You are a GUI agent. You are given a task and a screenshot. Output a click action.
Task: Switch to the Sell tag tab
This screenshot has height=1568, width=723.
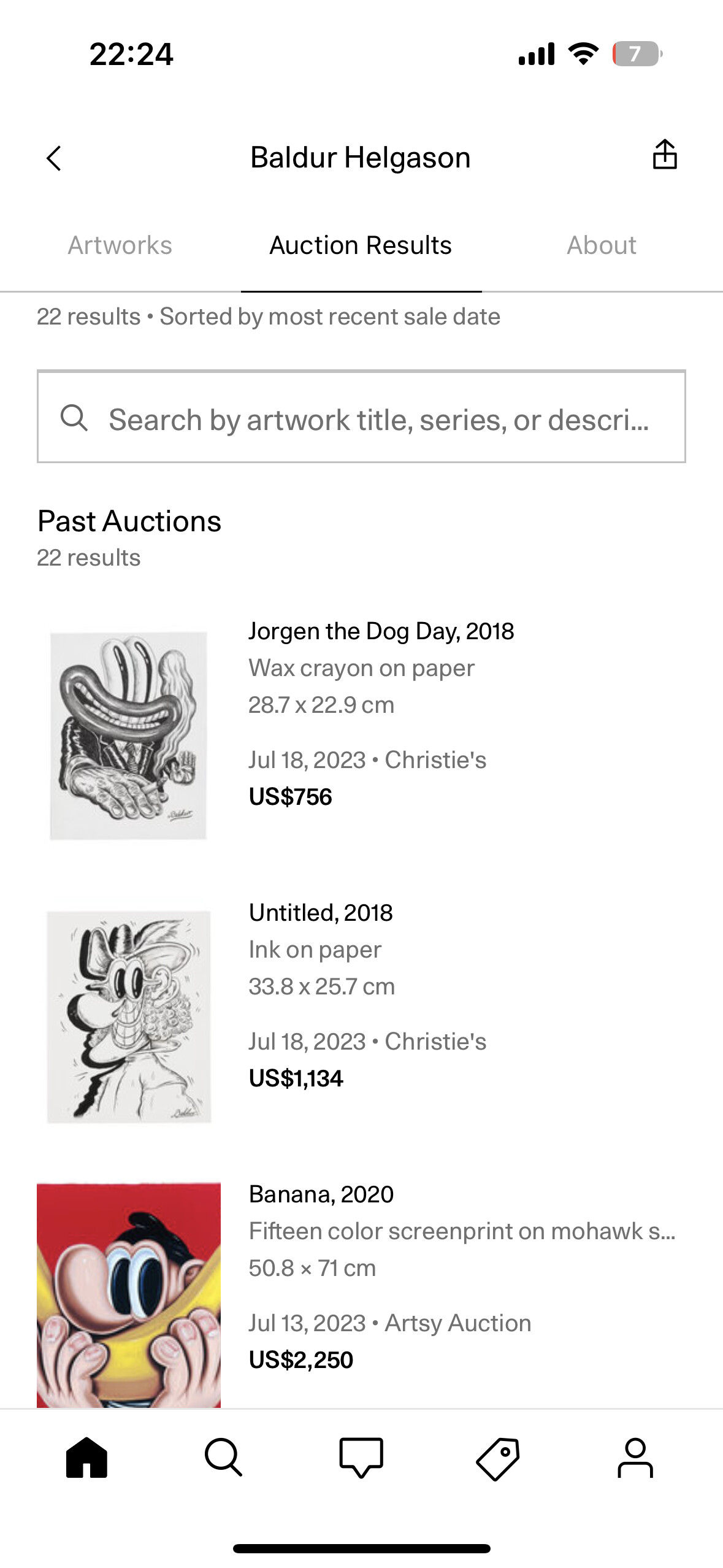pos(498,1458)
